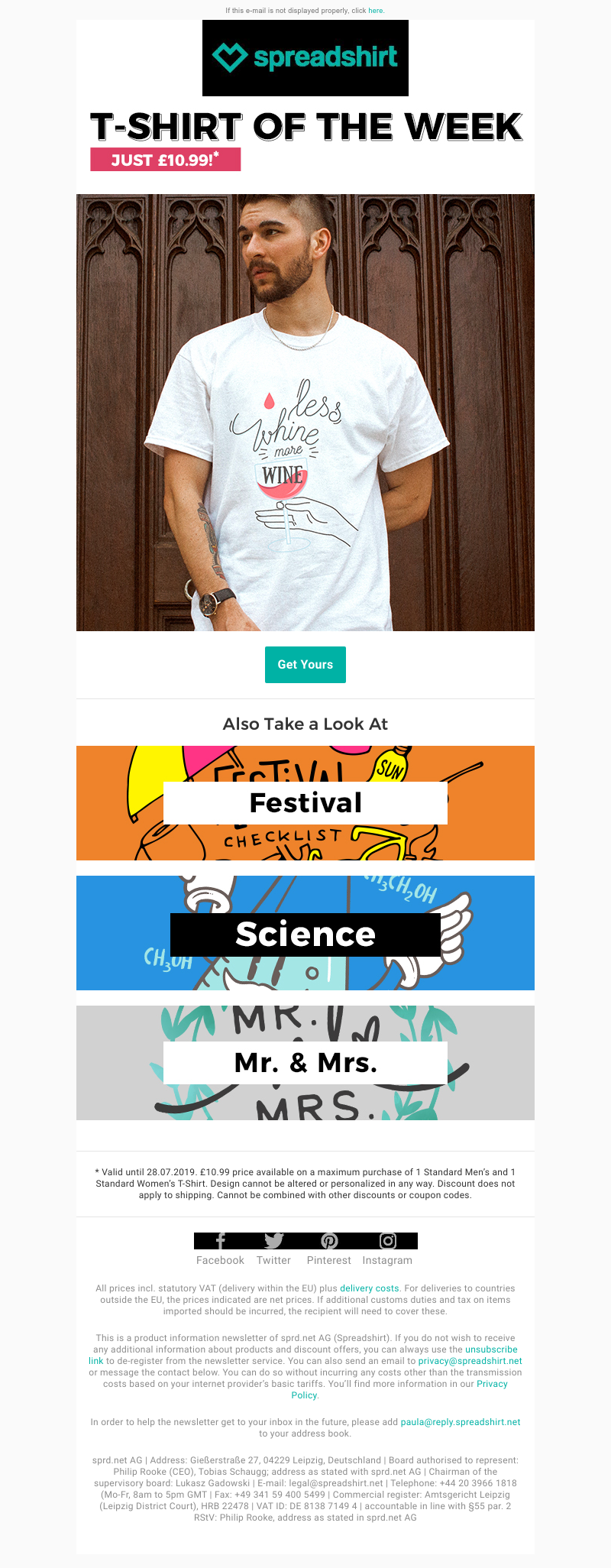Tap the Get Yours button
The width and height of the screenshot is (611, 1568).
(305, 665)
